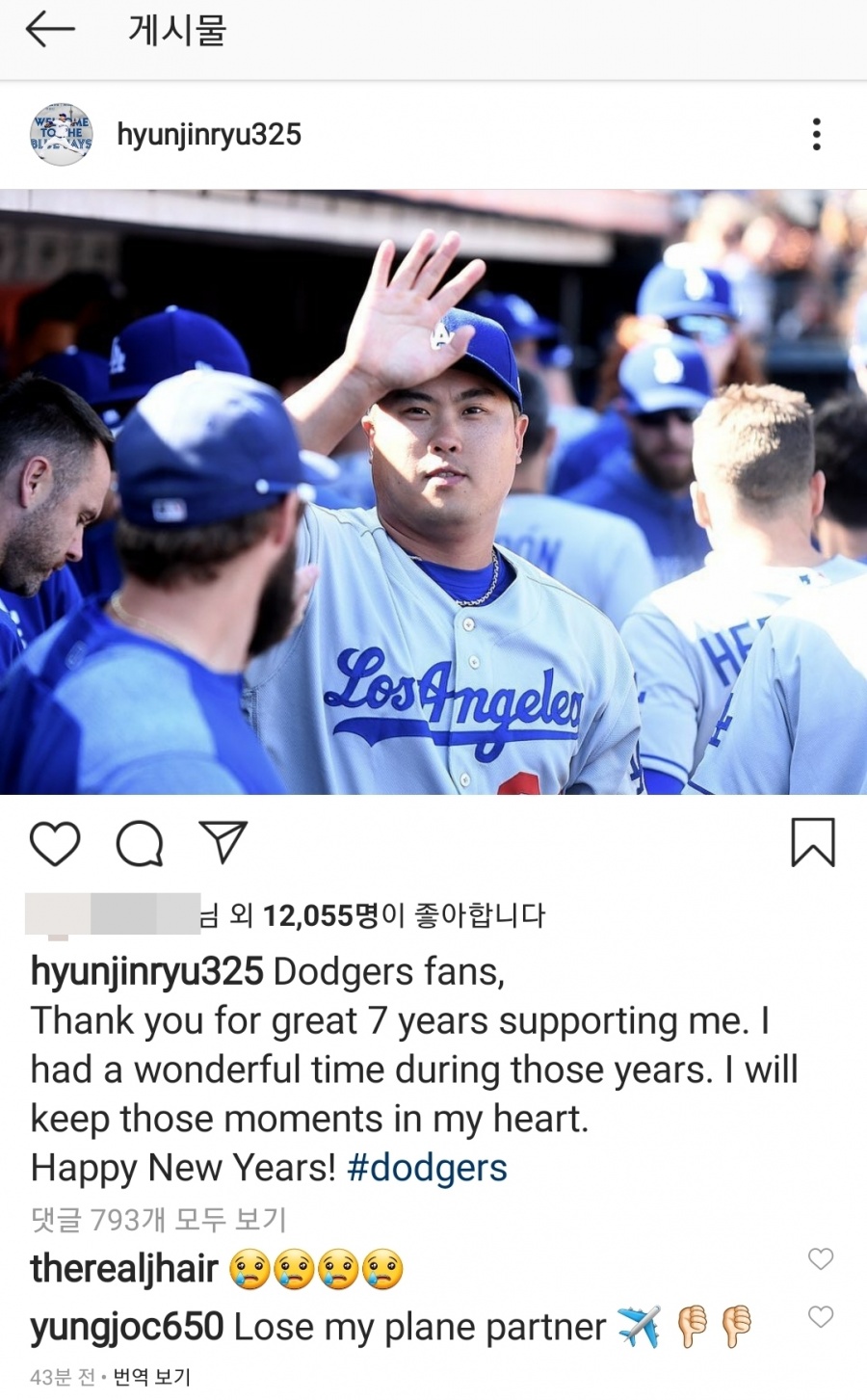
Task: Share post via paper plane icon
Action: click(223, 843)
